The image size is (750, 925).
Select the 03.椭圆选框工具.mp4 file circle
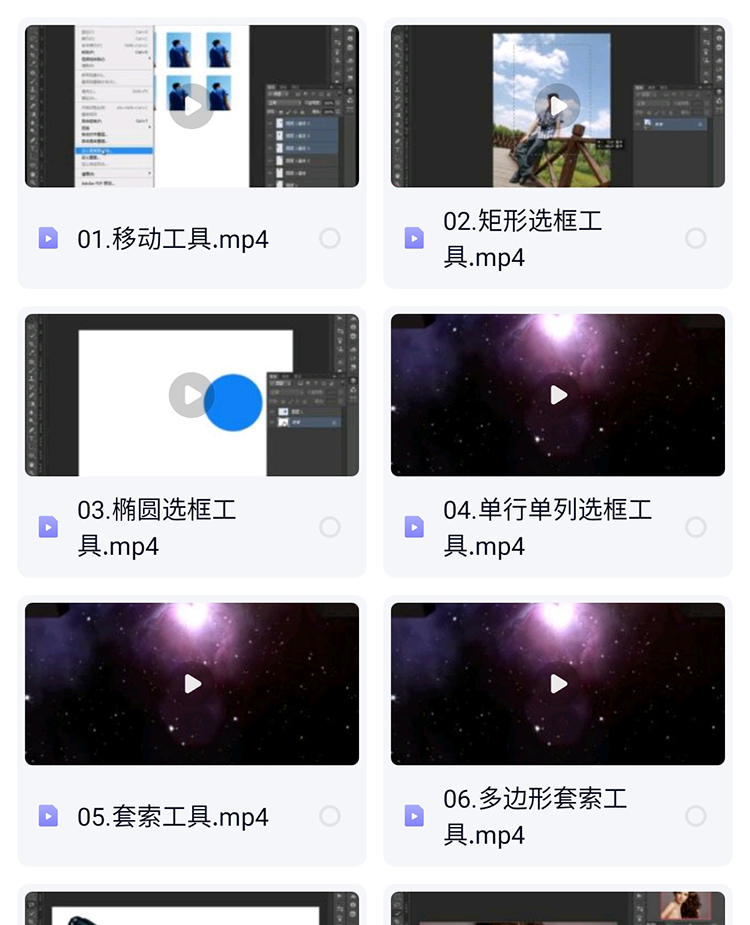[330, 527]
